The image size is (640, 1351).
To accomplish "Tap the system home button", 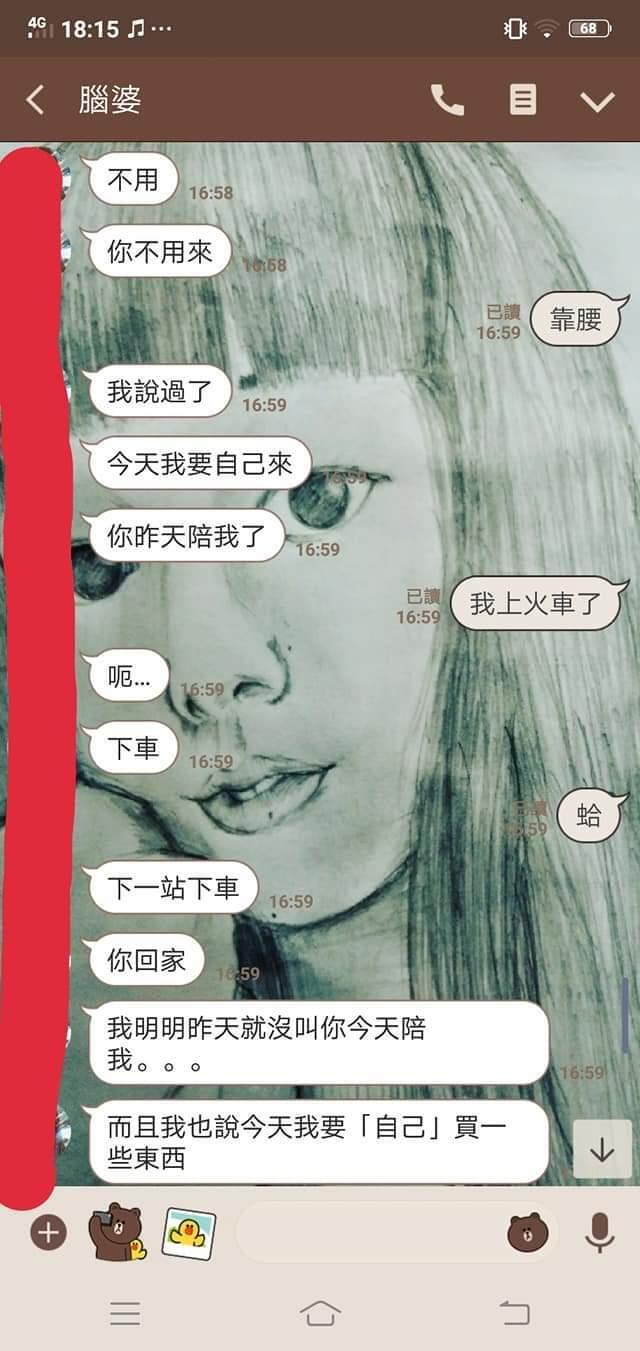I will (320, 1313).
